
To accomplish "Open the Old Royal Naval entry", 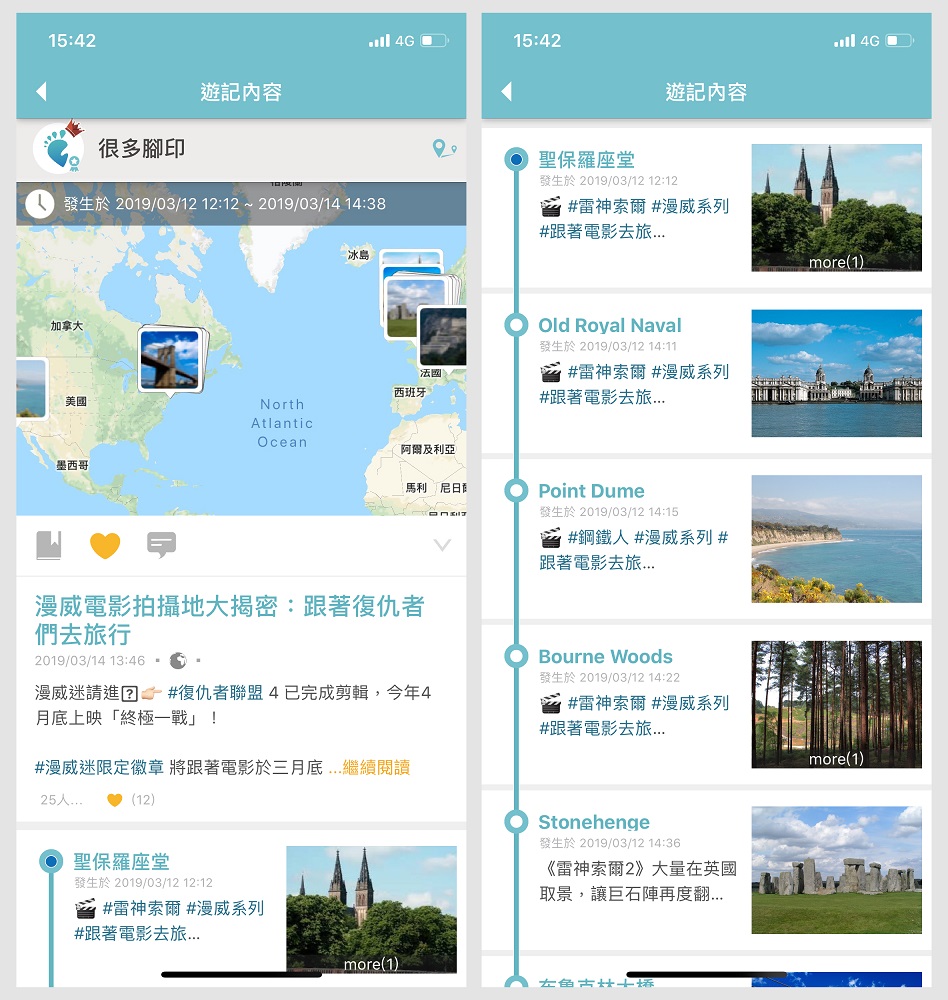I will (609, 326).
